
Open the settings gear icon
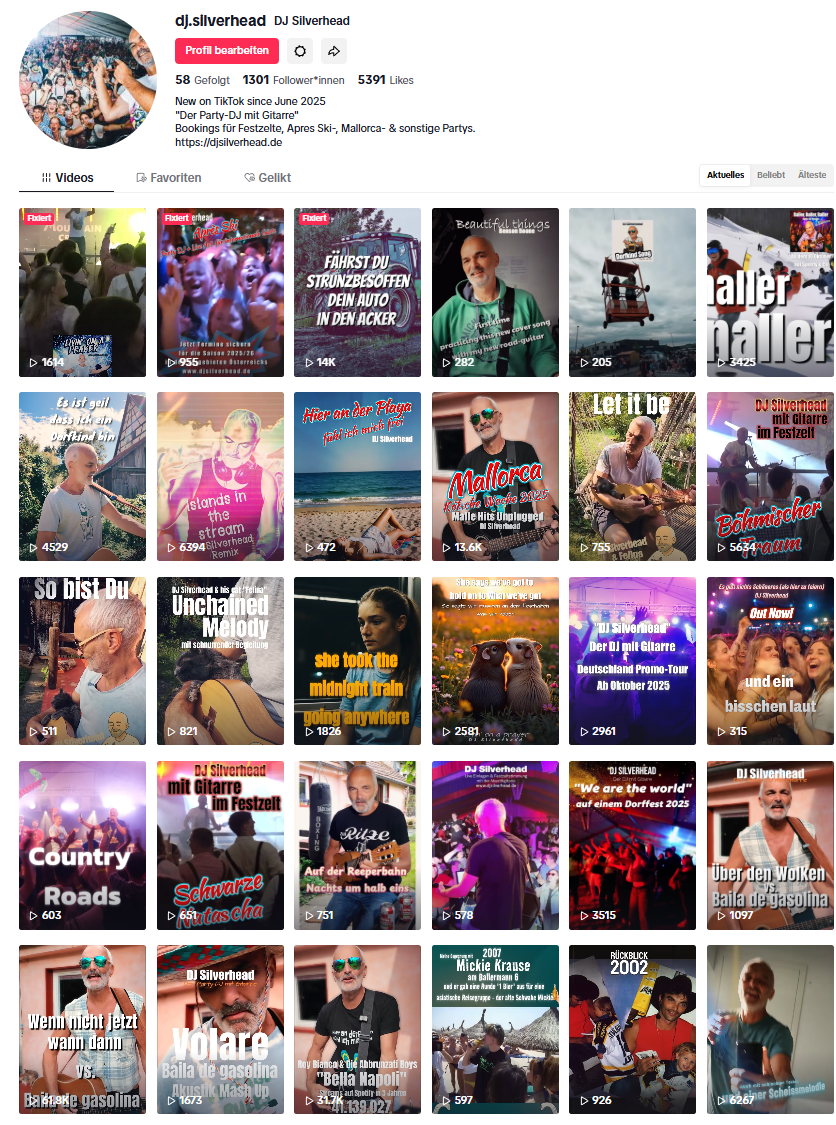coord(300,51)
